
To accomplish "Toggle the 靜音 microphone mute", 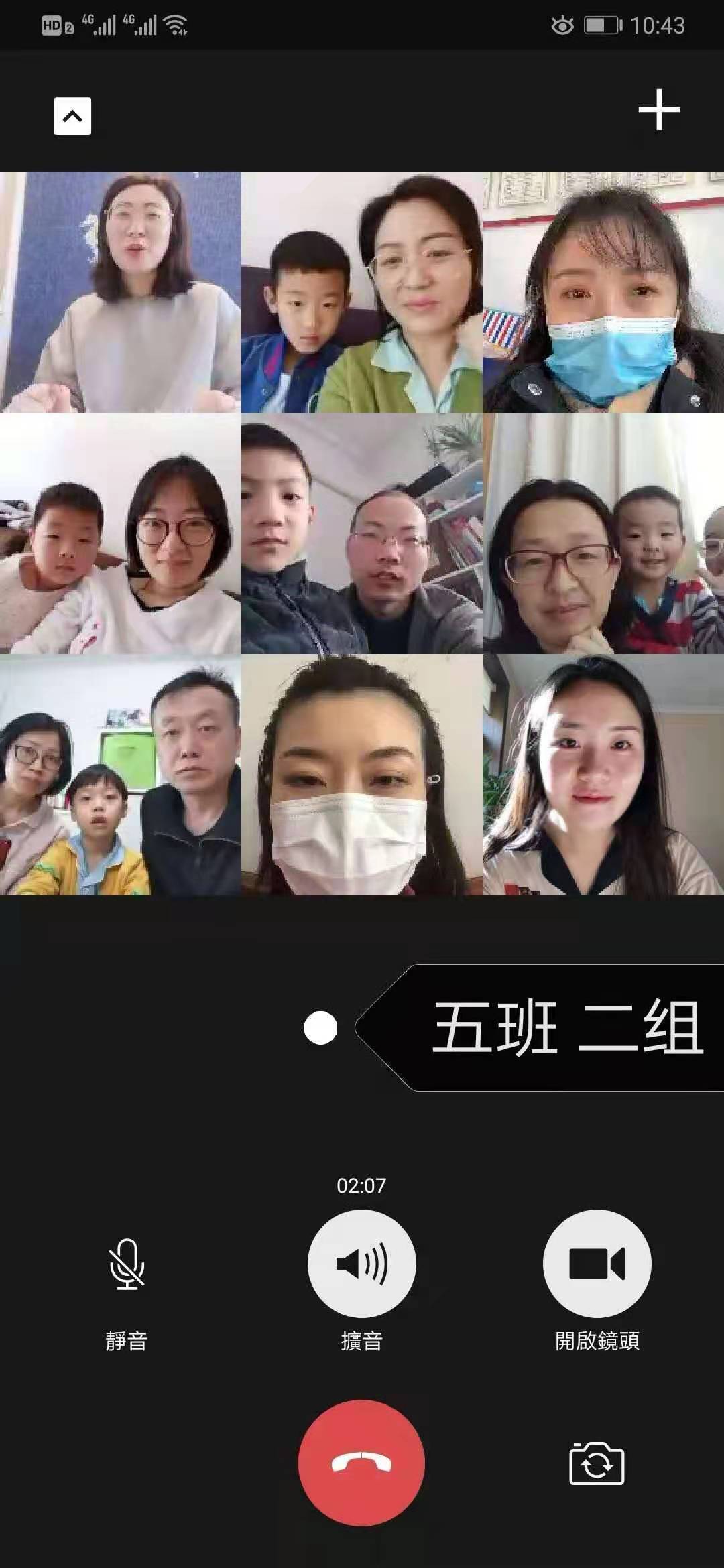I will pos(127,1264).
